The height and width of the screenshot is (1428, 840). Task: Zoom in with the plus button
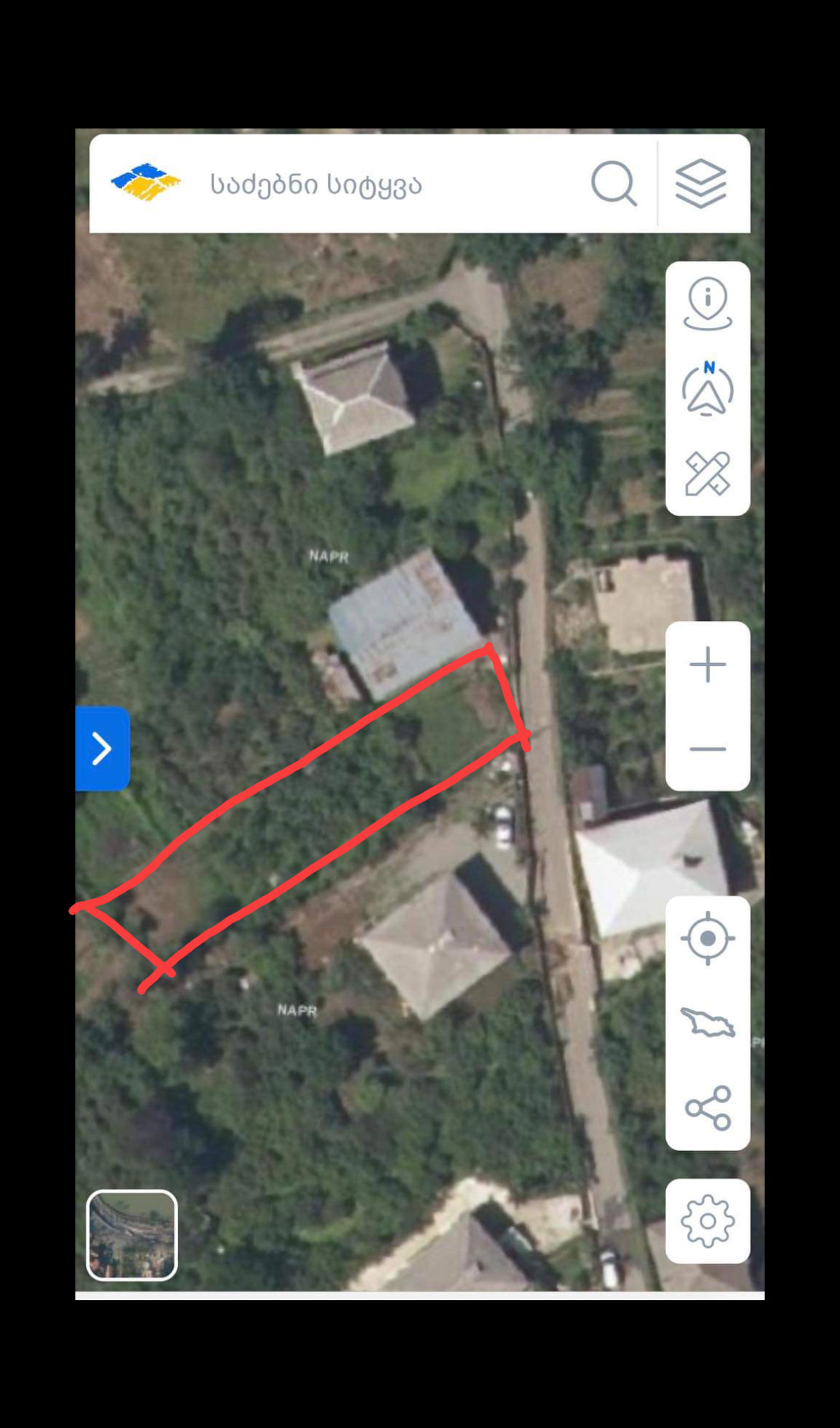click(708, 664)
